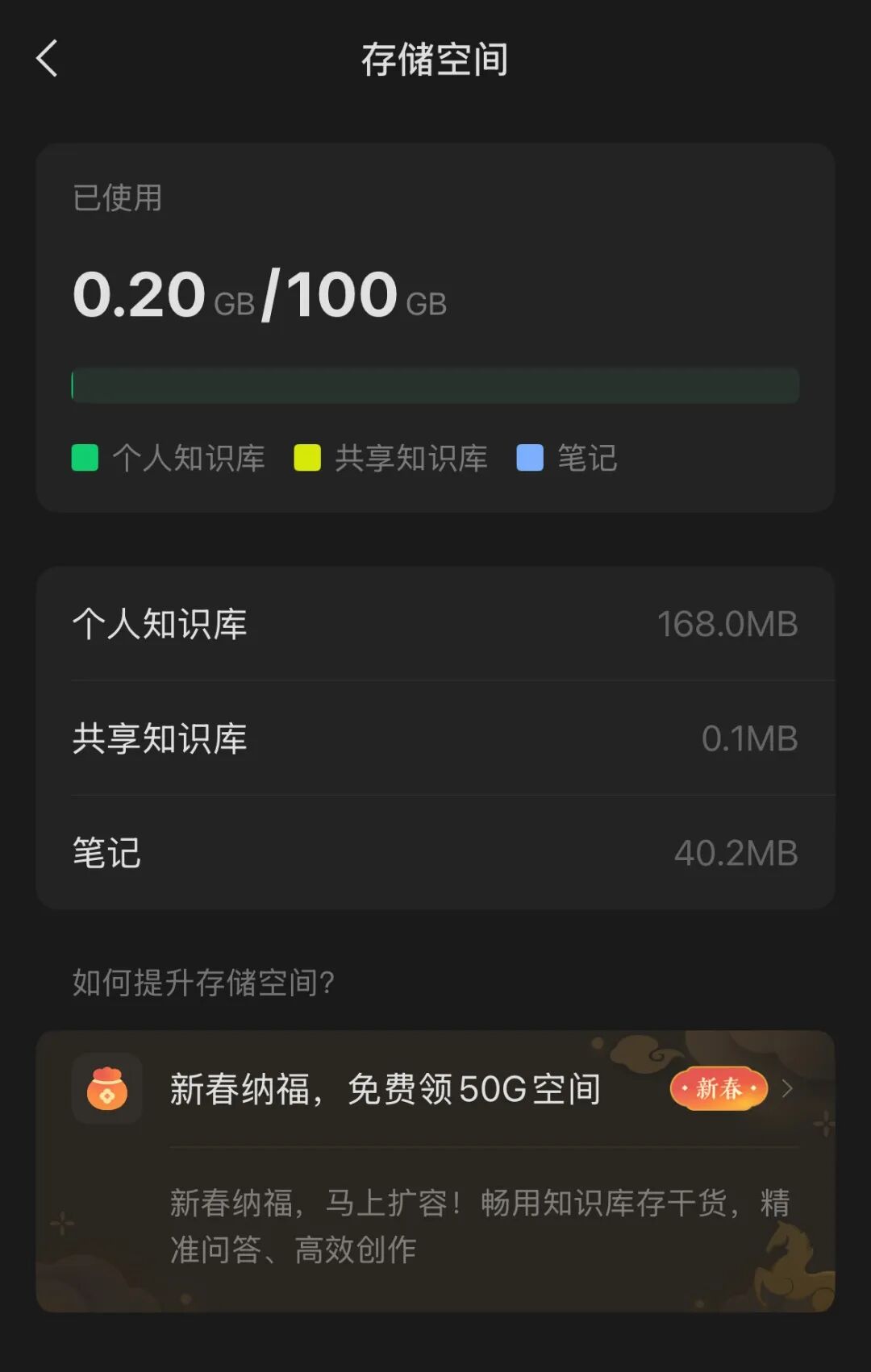Tap the storage usage progress bar
This screenshot has height=1372, width=871.
coord(435,384)
